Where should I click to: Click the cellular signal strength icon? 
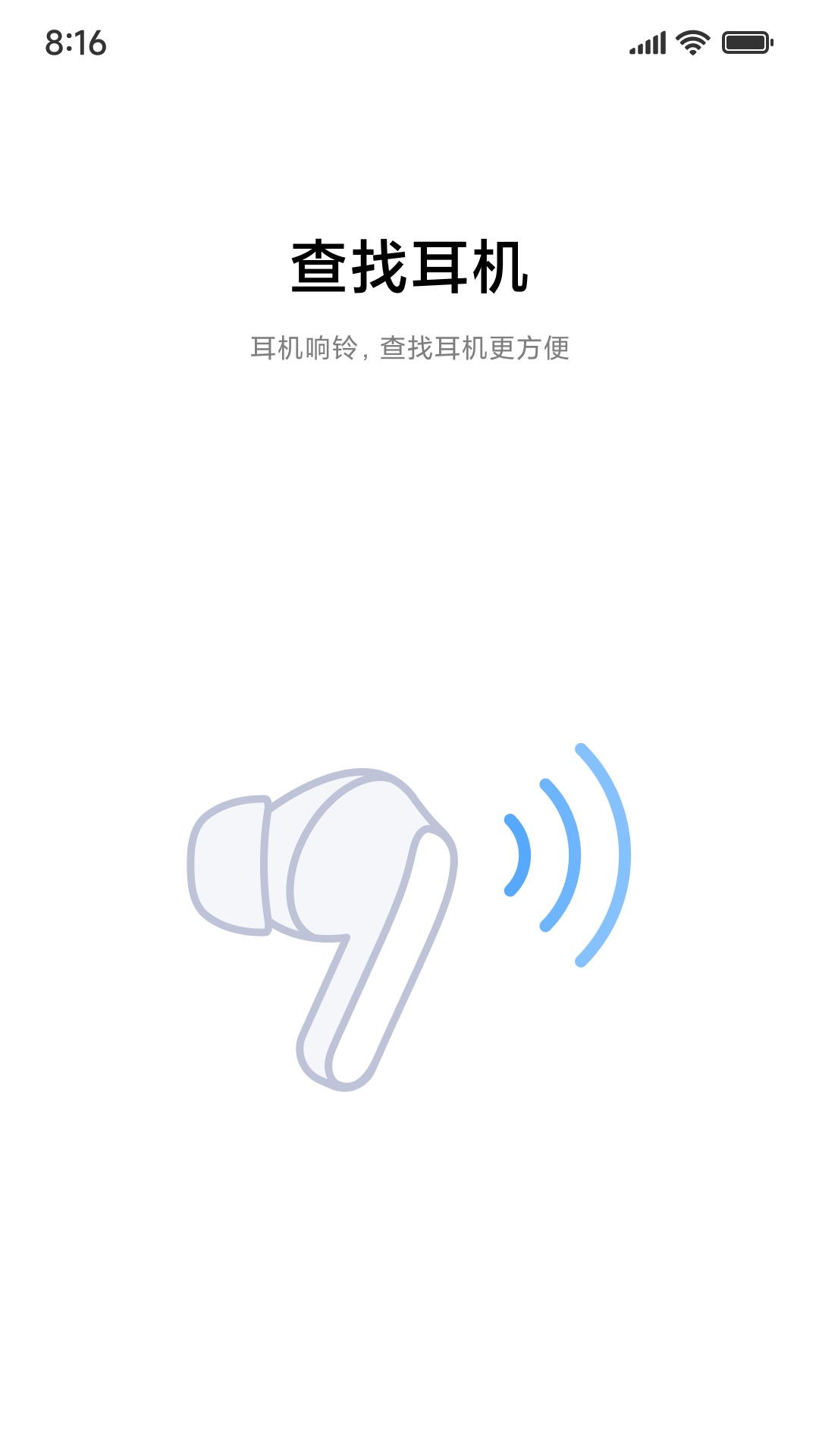pos(645,43)
